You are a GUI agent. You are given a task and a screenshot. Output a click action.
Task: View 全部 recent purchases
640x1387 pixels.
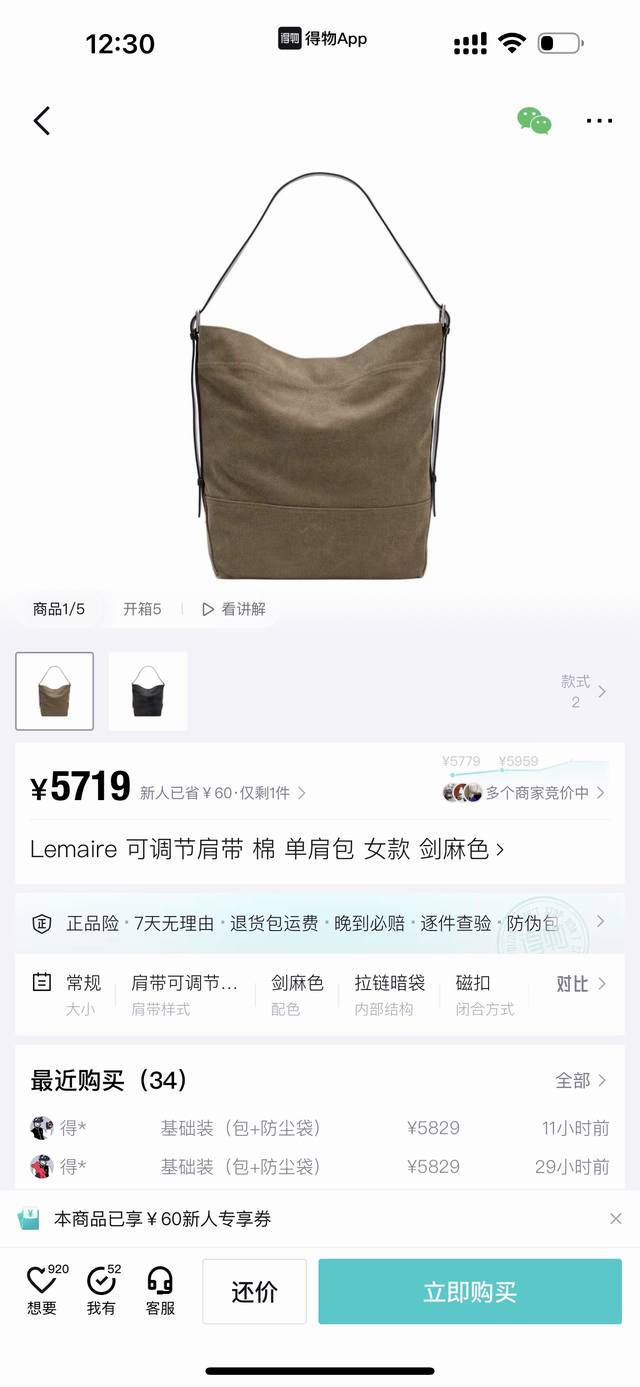(x=581, y=1080)
